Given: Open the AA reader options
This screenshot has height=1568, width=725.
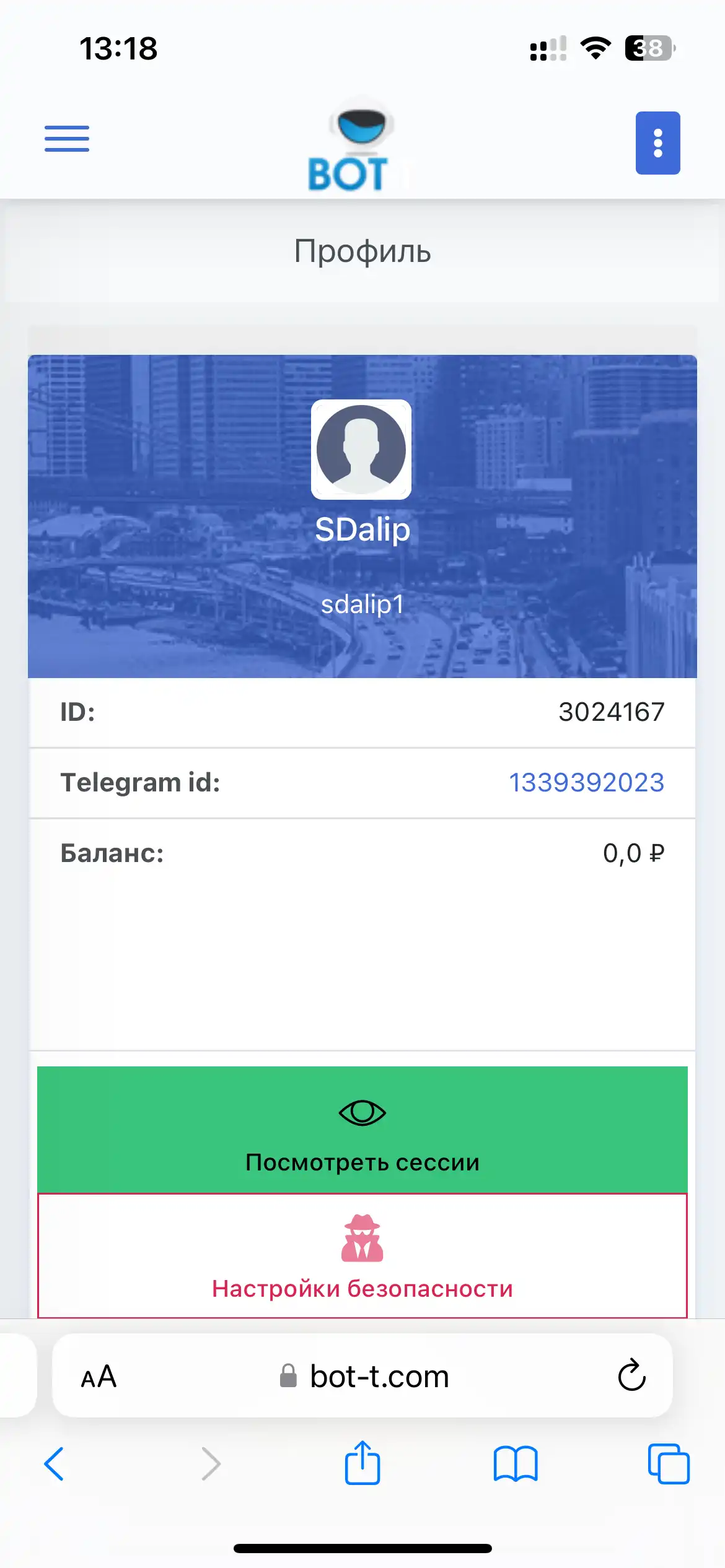Looking at the screenshot, I should 99,1377.
